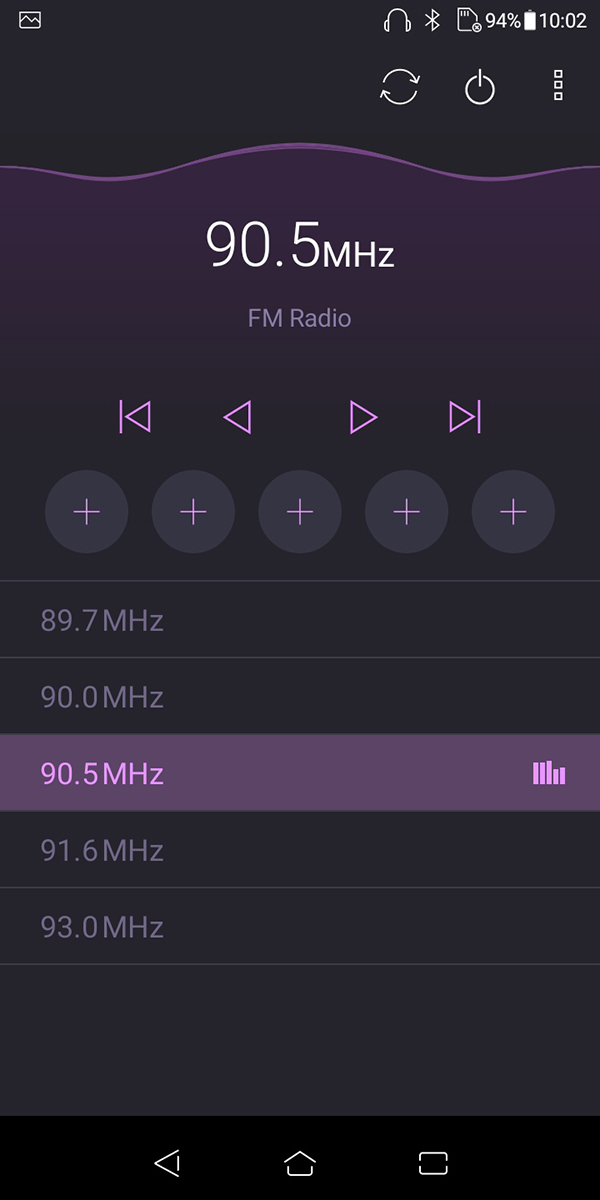
Task: Seek to the next station
Action: click(465, 416)
